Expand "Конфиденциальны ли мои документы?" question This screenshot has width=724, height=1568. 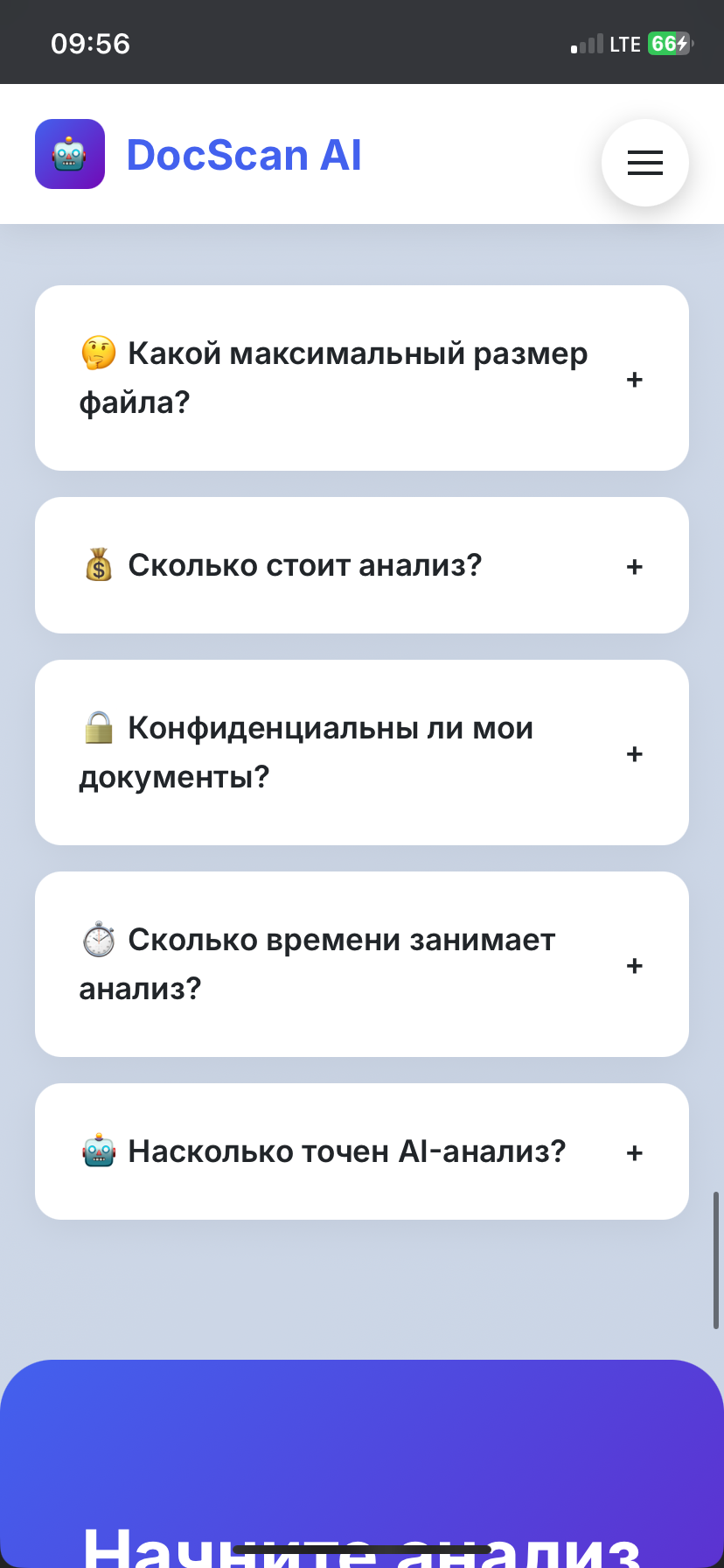click(361, 752)
